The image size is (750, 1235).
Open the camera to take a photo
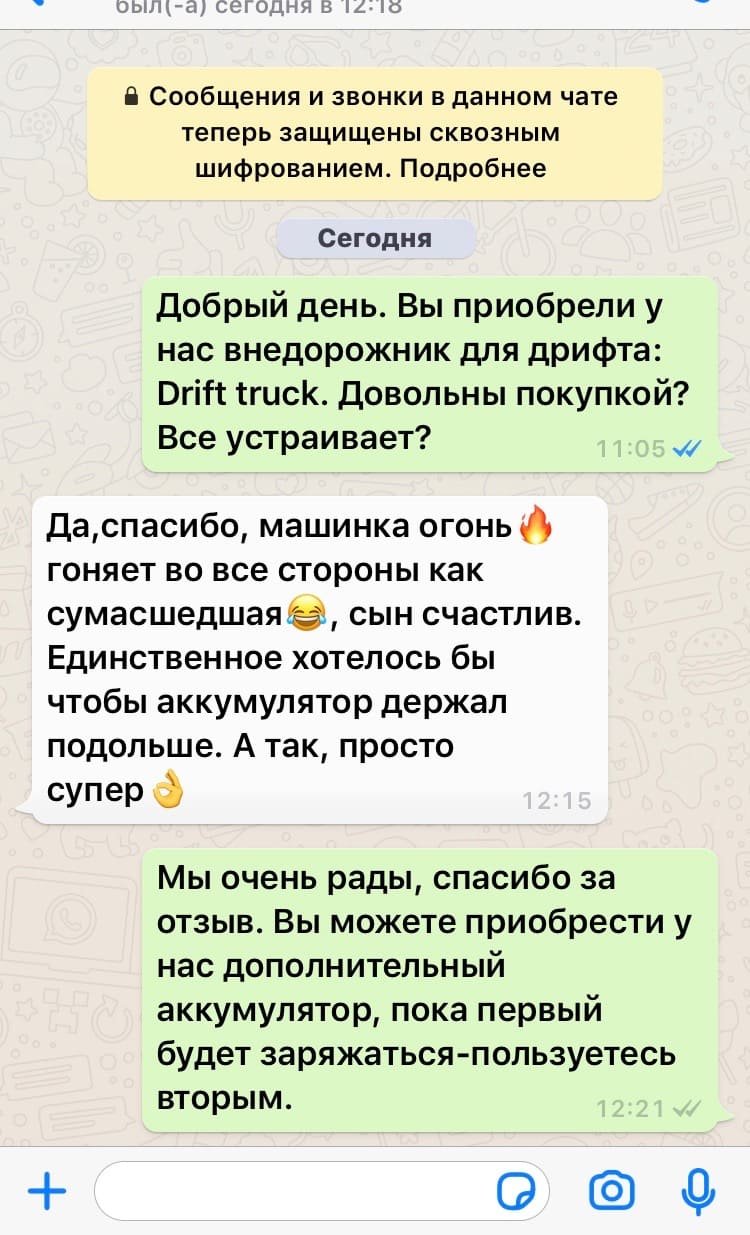coord(612,1191)
